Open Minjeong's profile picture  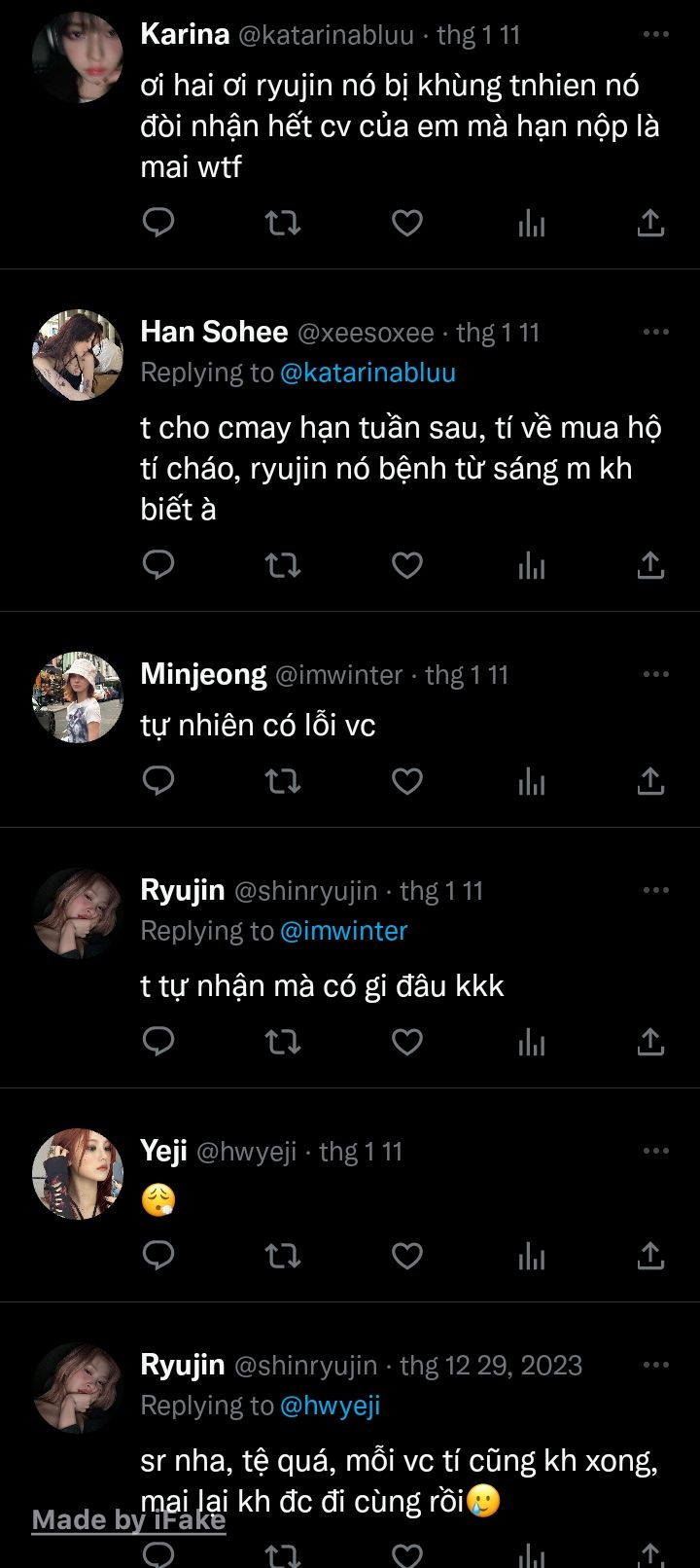pyautogui.click(x=78, y=697)
